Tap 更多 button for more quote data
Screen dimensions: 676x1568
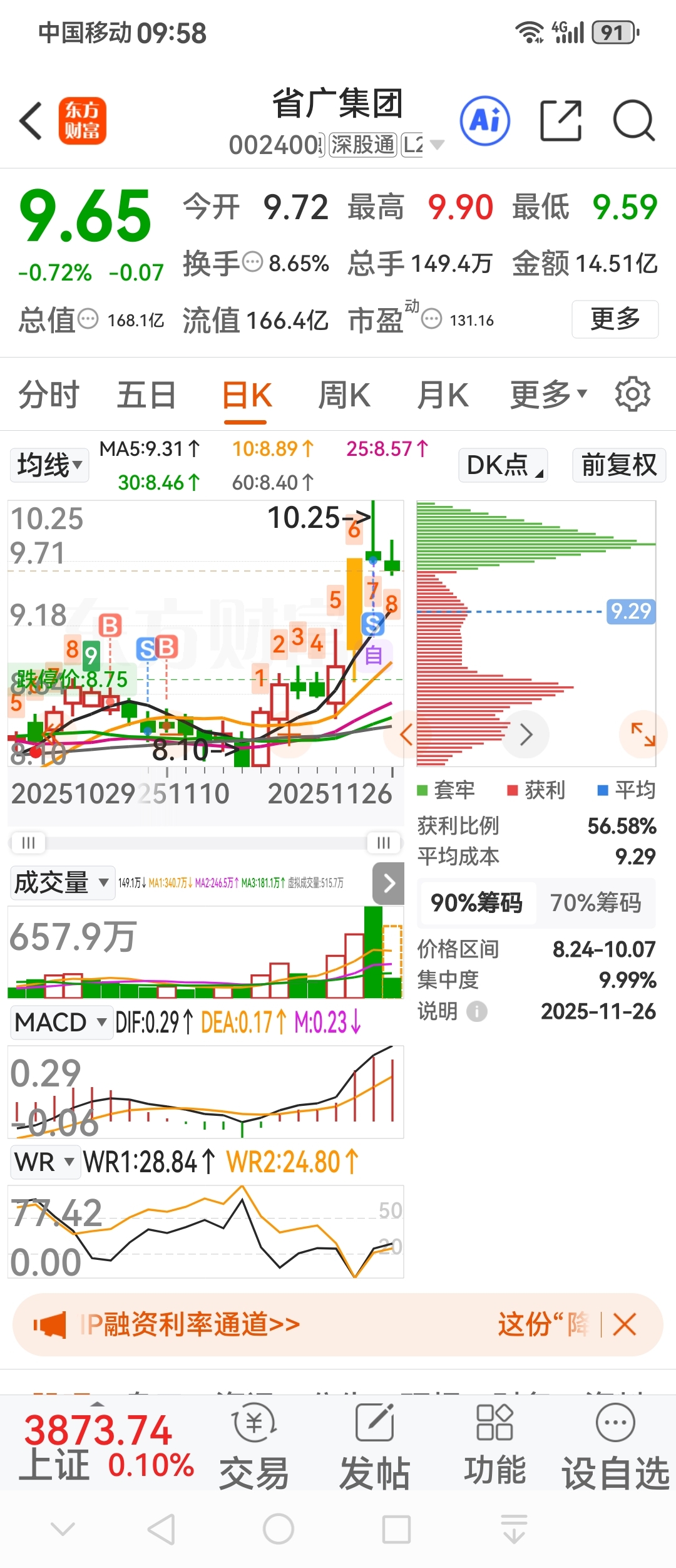point(615,319)
